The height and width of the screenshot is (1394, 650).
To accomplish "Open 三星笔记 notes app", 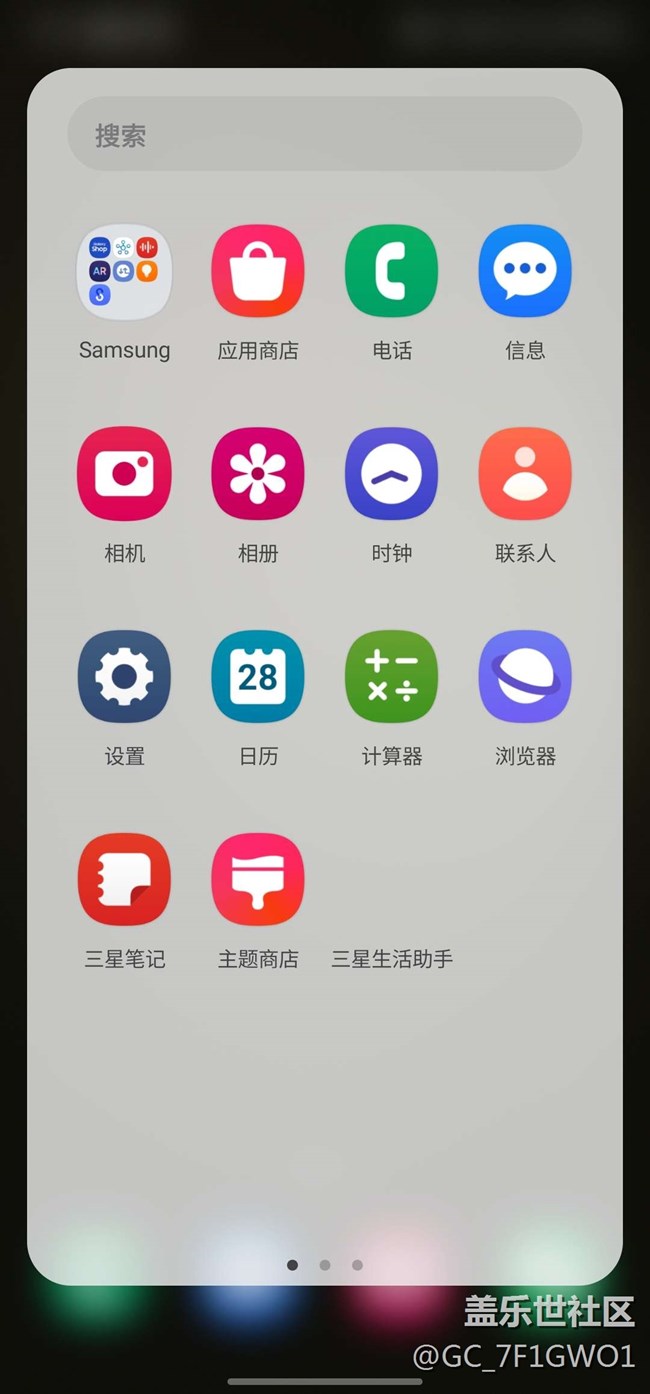I will pos(124,880).
